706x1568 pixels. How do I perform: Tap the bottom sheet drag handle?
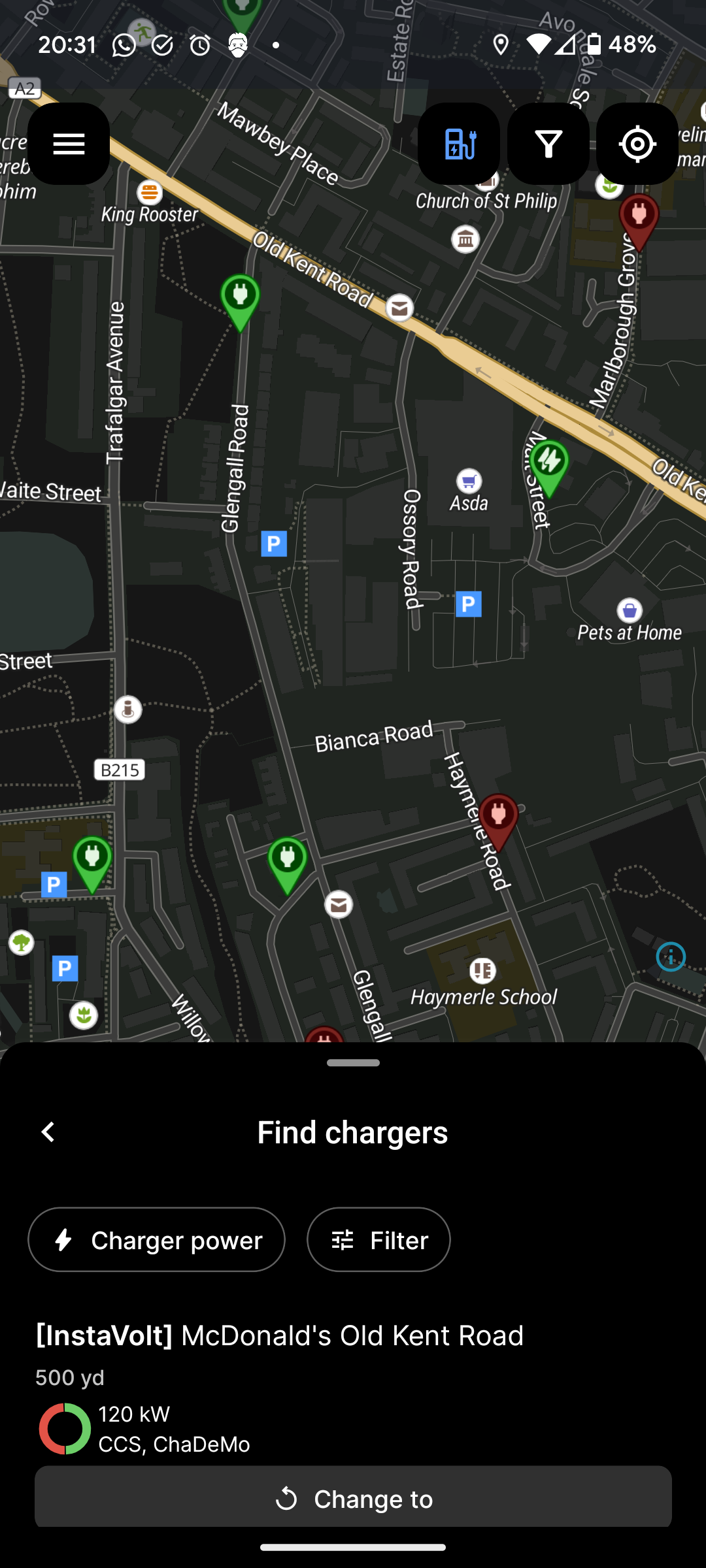click(x=353, y=1063)
